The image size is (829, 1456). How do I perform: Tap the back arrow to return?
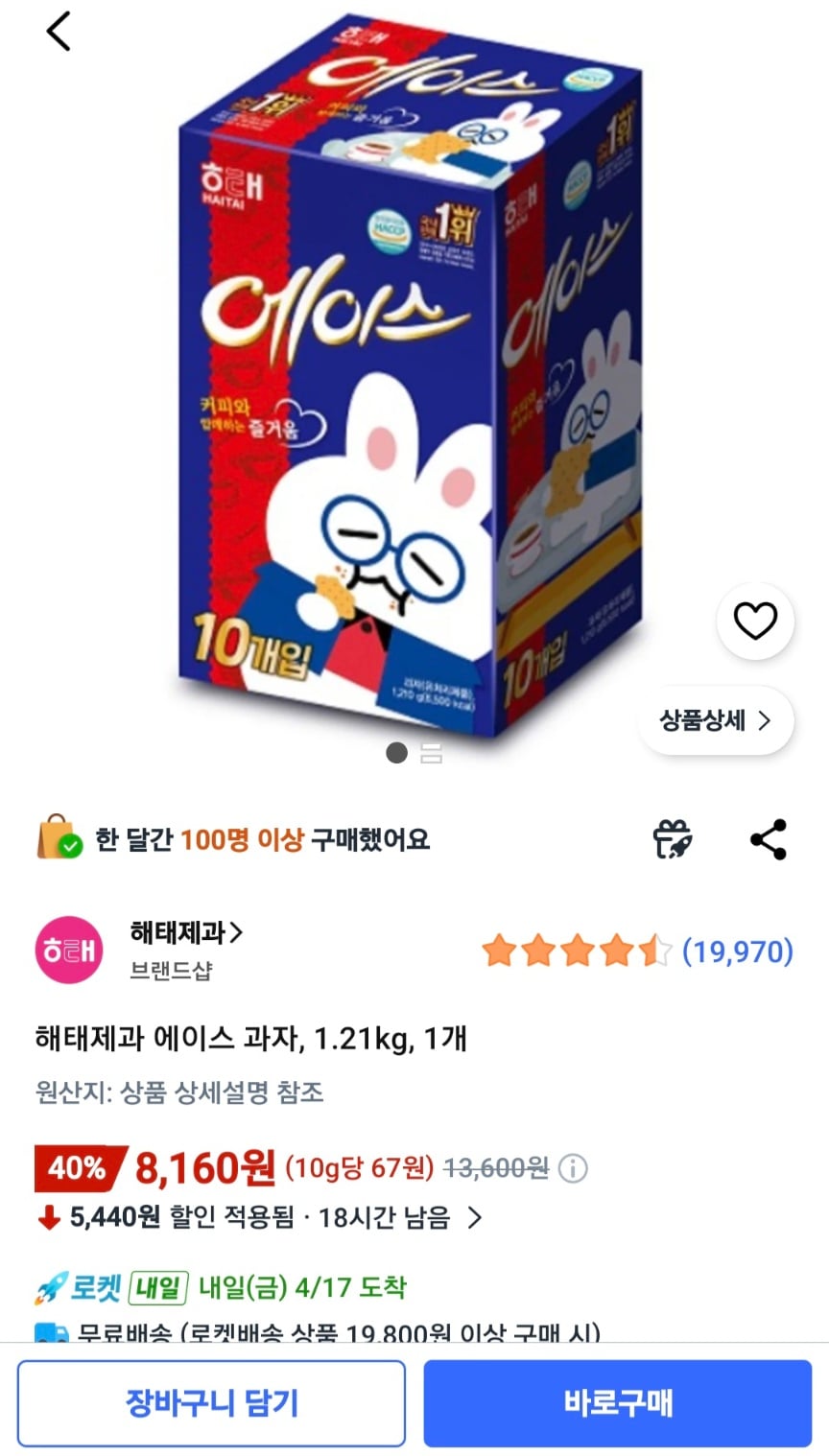click(59, 31)
